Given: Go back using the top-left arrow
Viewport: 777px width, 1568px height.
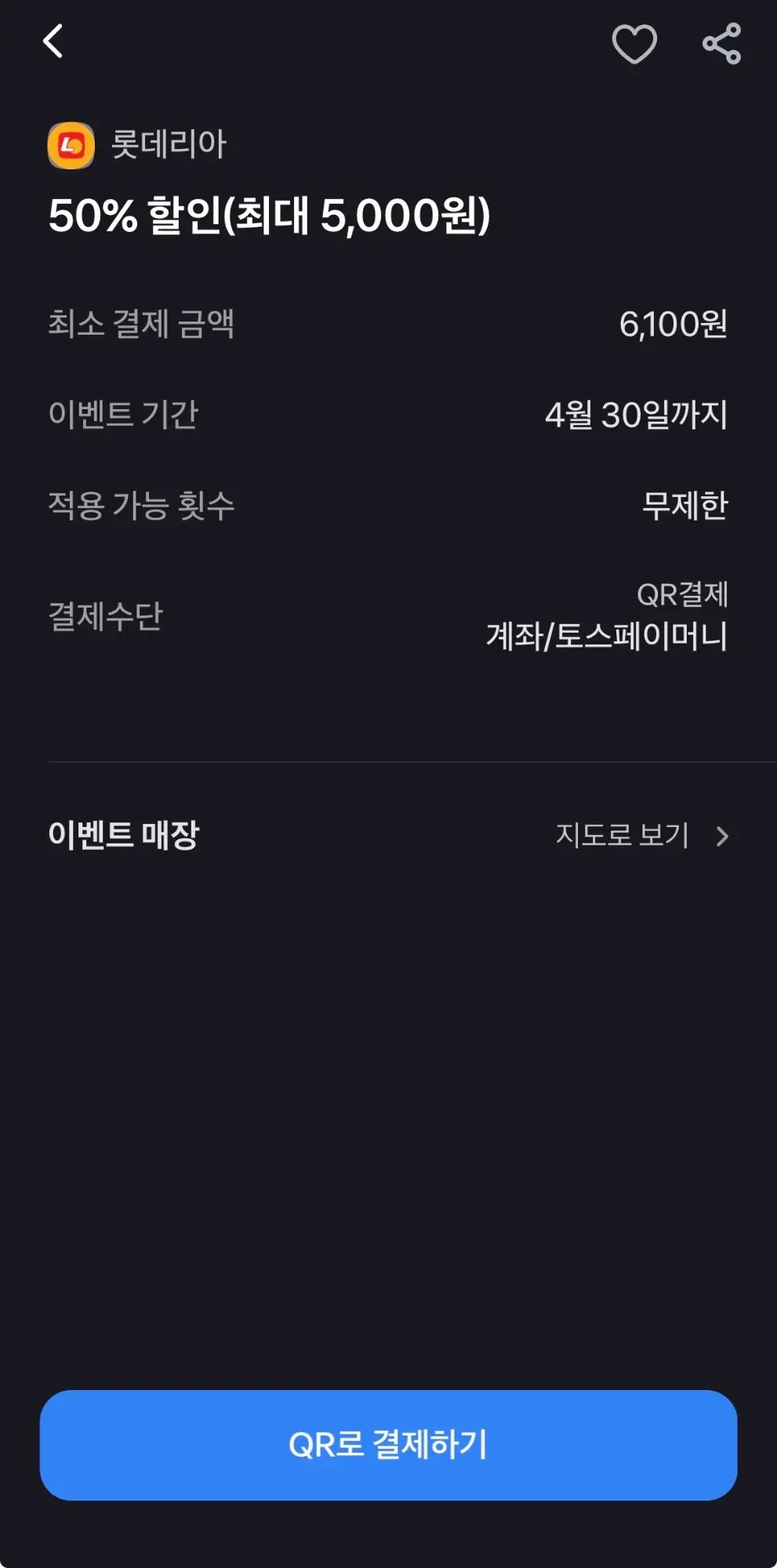Looking at the screenshot, I should [x=53, y=42].
